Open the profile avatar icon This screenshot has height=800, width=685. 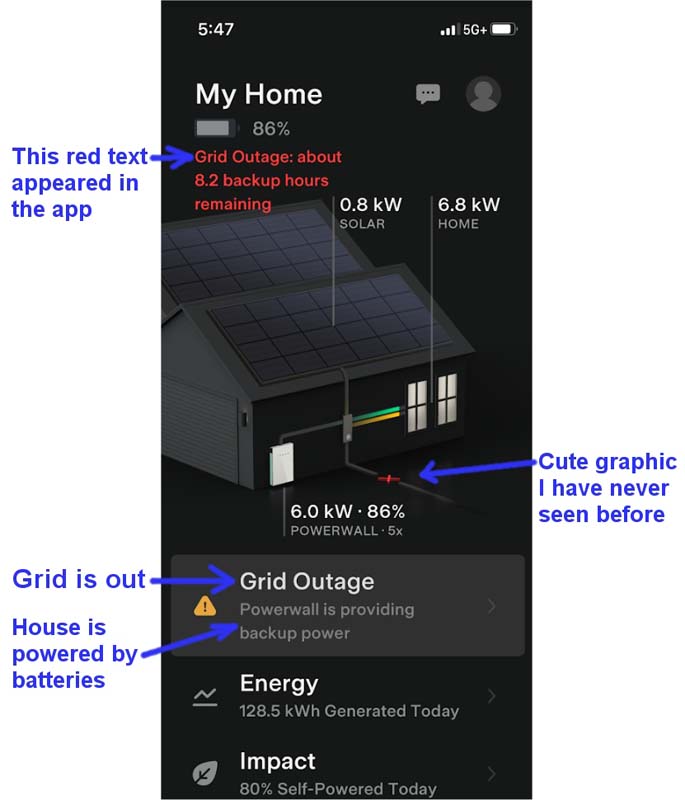pos(483,94)
